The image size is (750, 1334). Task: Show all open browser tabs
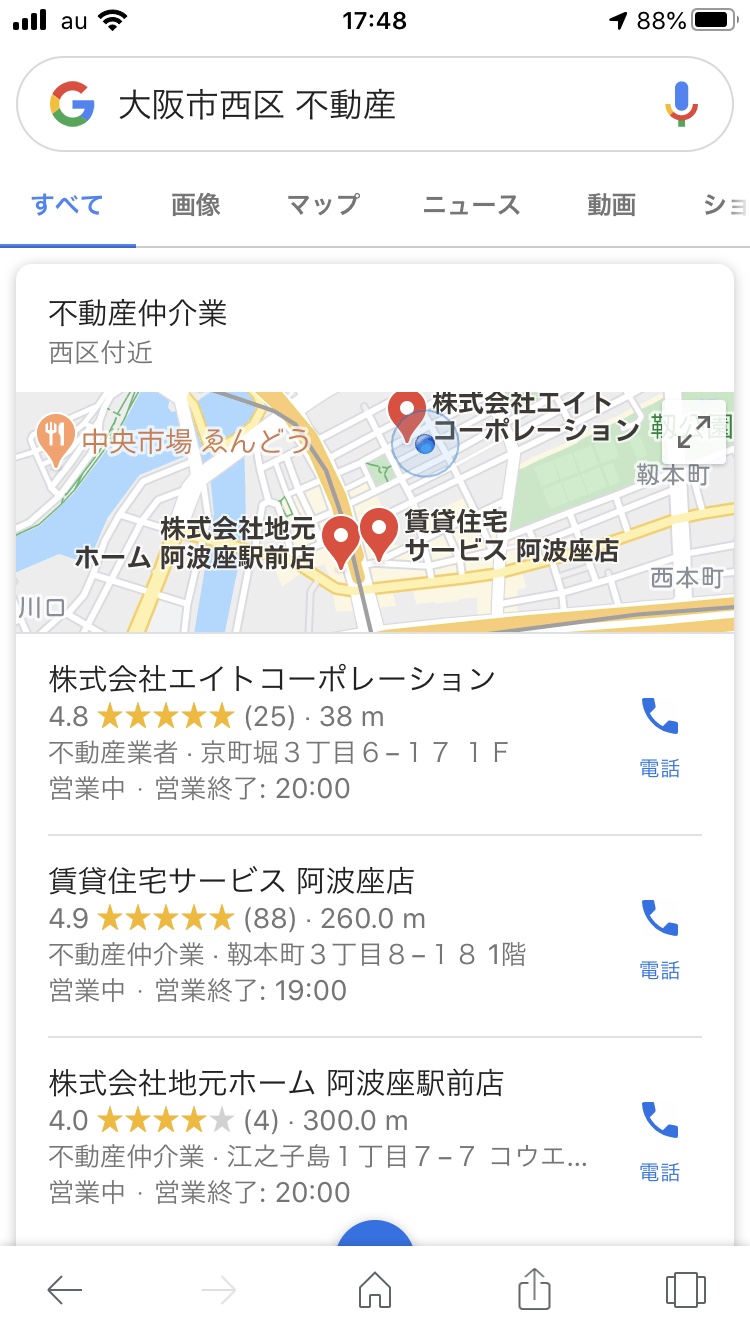click(685, 1290)
